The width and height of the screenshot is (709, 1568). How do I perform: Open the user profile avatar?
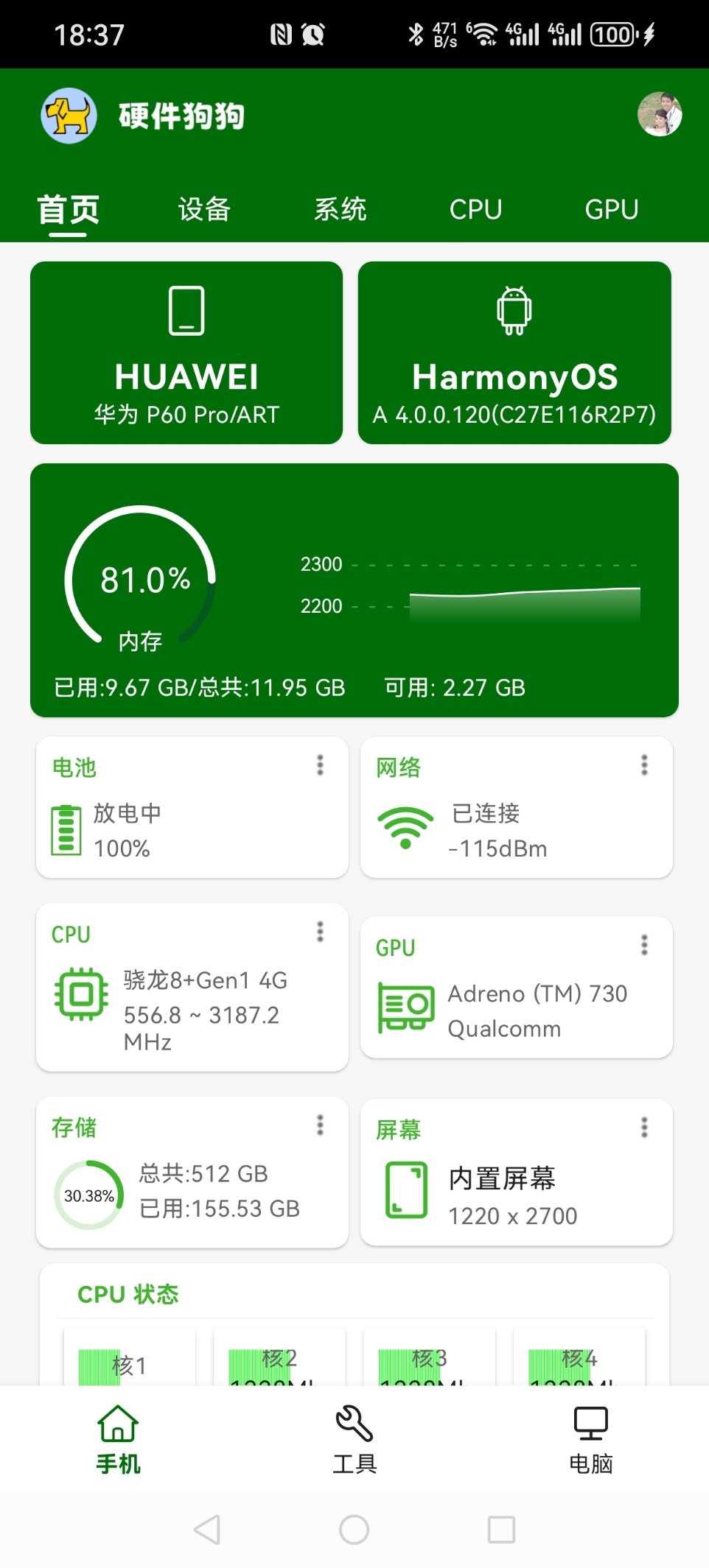(659, 114)
